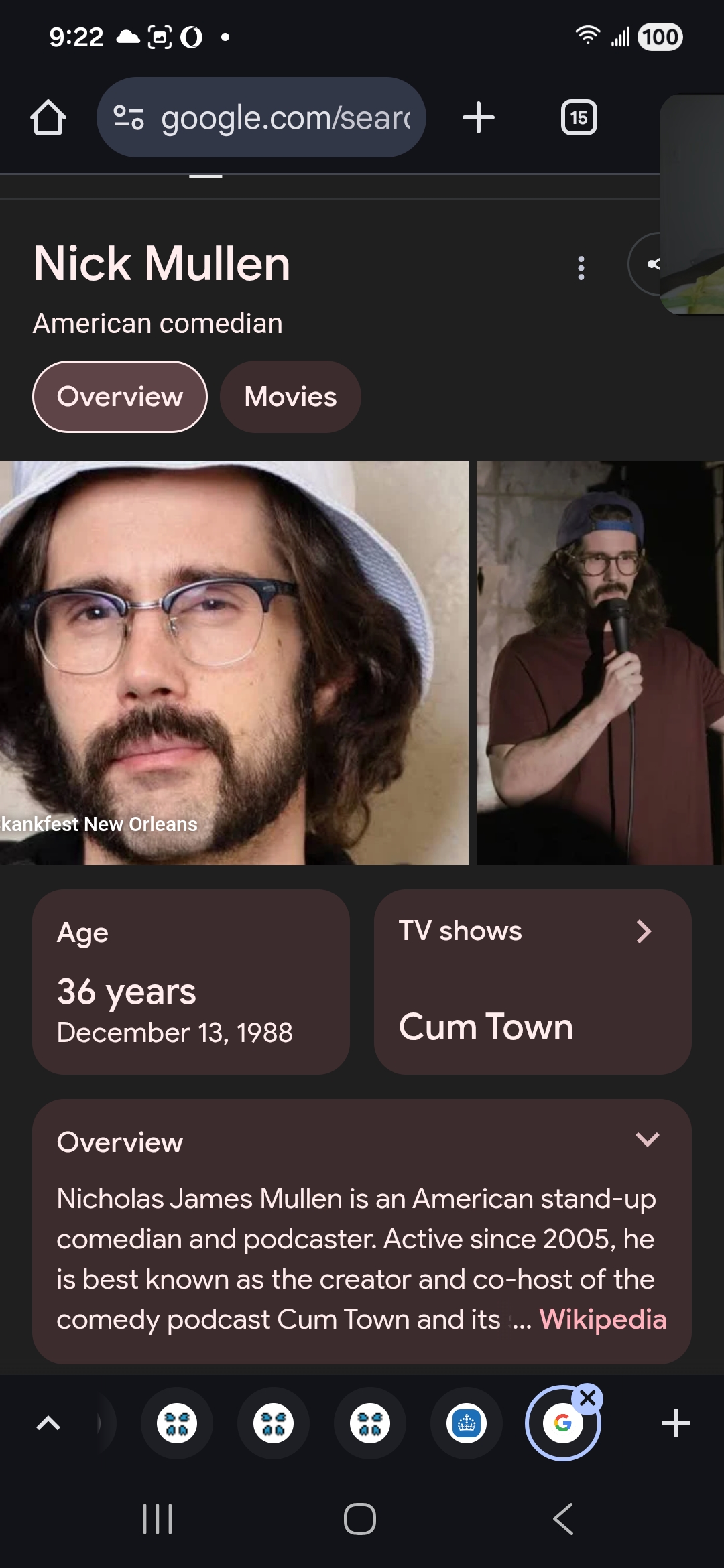Open recent apps from navigation bar
This screenshot has width=724, height=1568.
[158, 1519]
